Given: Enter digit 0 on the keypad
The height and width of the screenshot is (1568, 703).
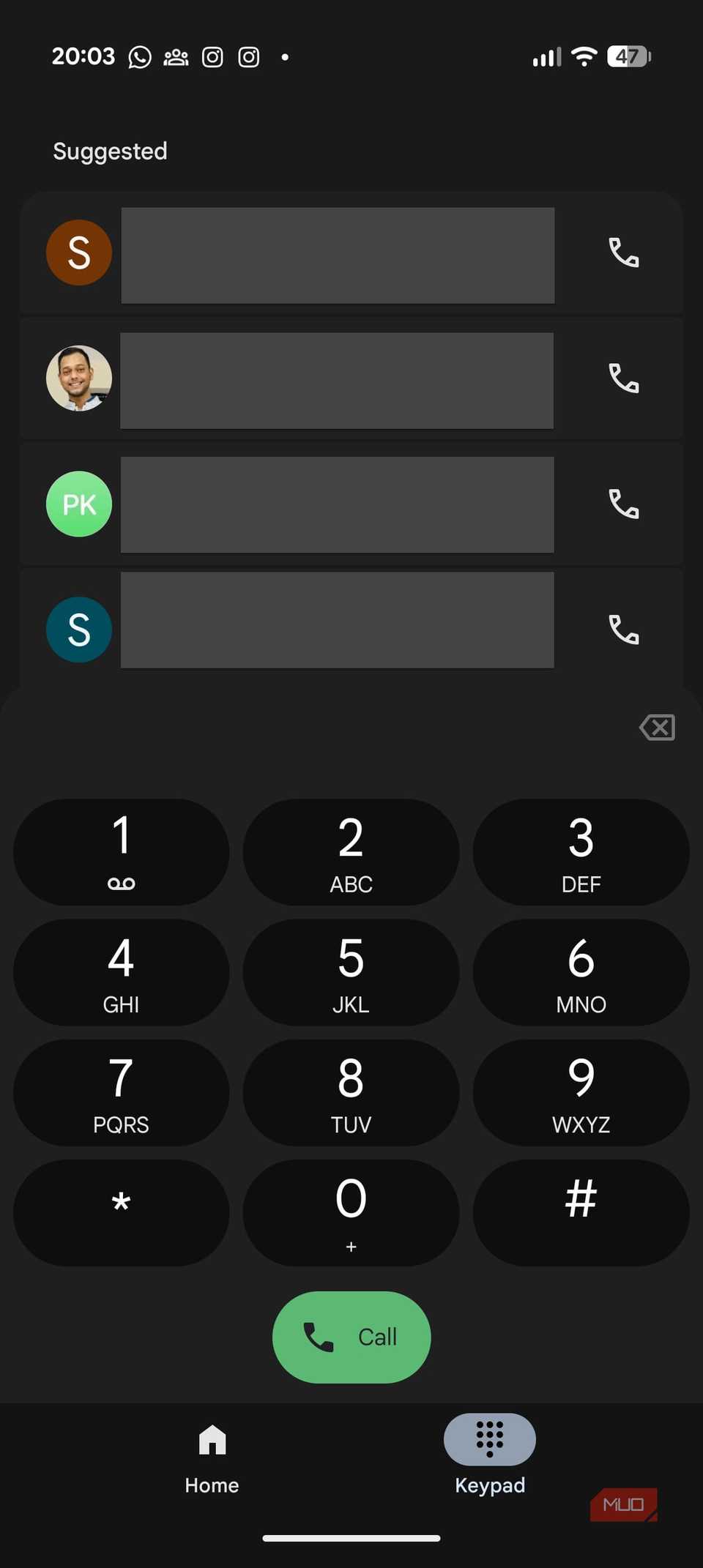Looking at the screenshot, I should [x=351, y=1212].
